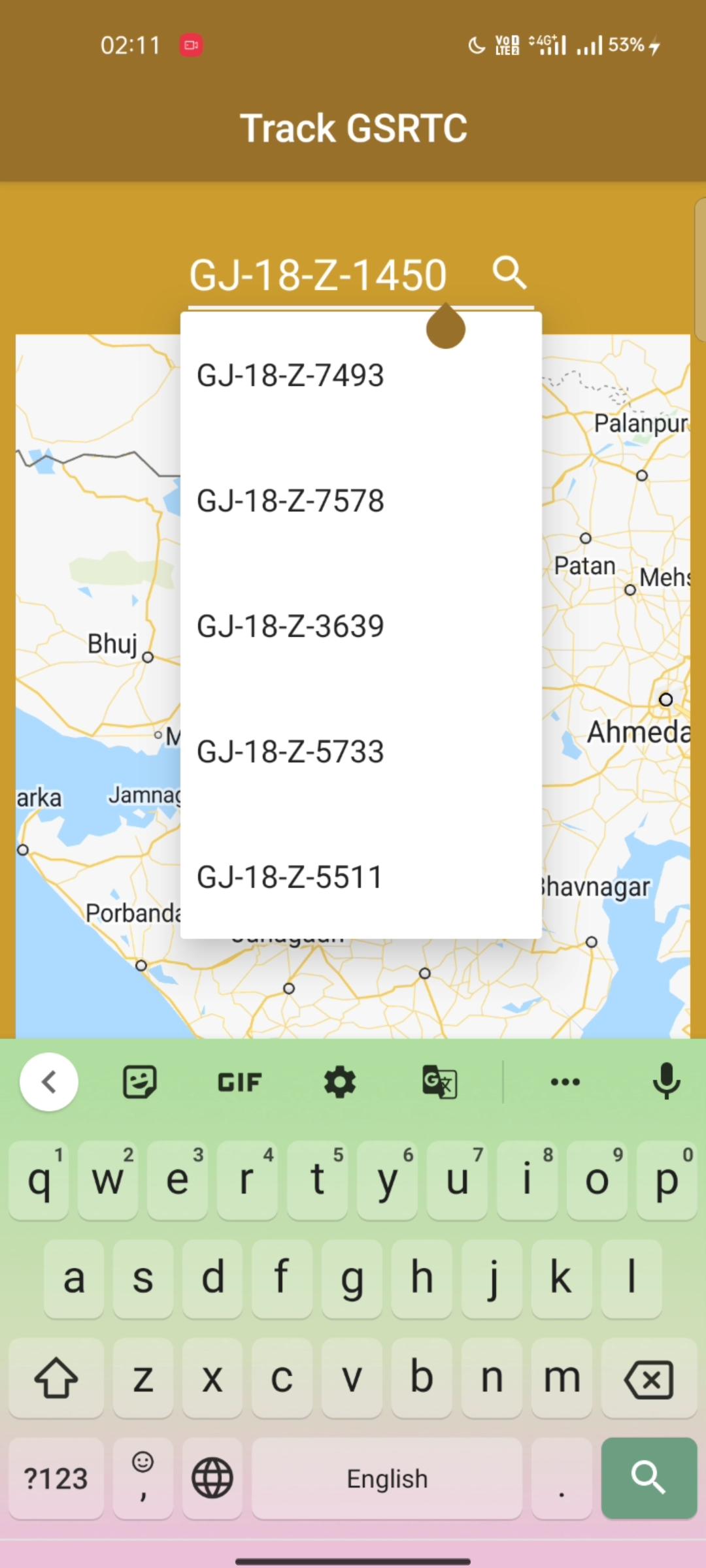Open more keyboard options (three dots)
Screen dimensions: 706x1568
[565, 1083]
